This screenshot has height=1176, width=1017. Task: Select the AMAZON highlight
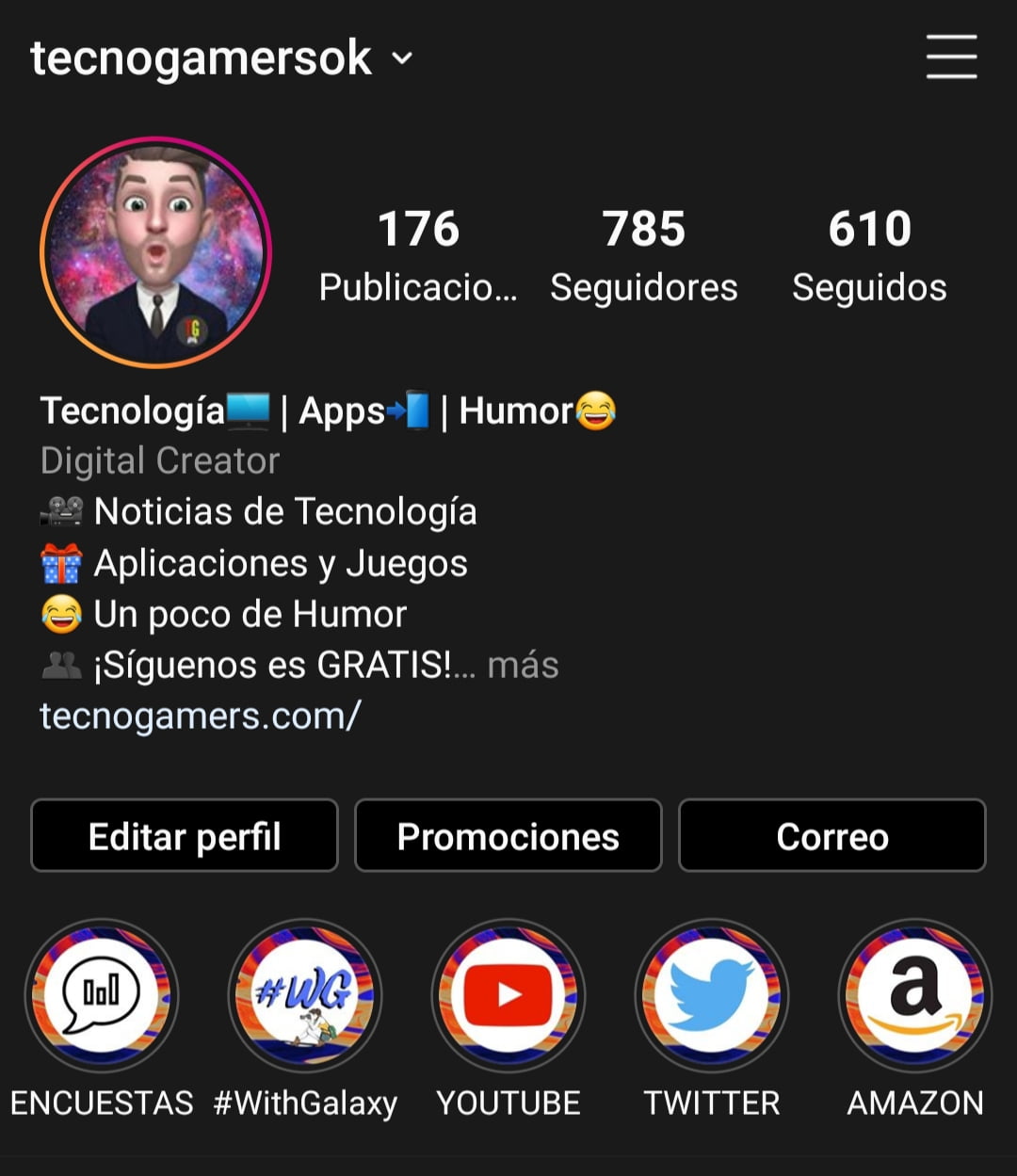pos(915,996)
